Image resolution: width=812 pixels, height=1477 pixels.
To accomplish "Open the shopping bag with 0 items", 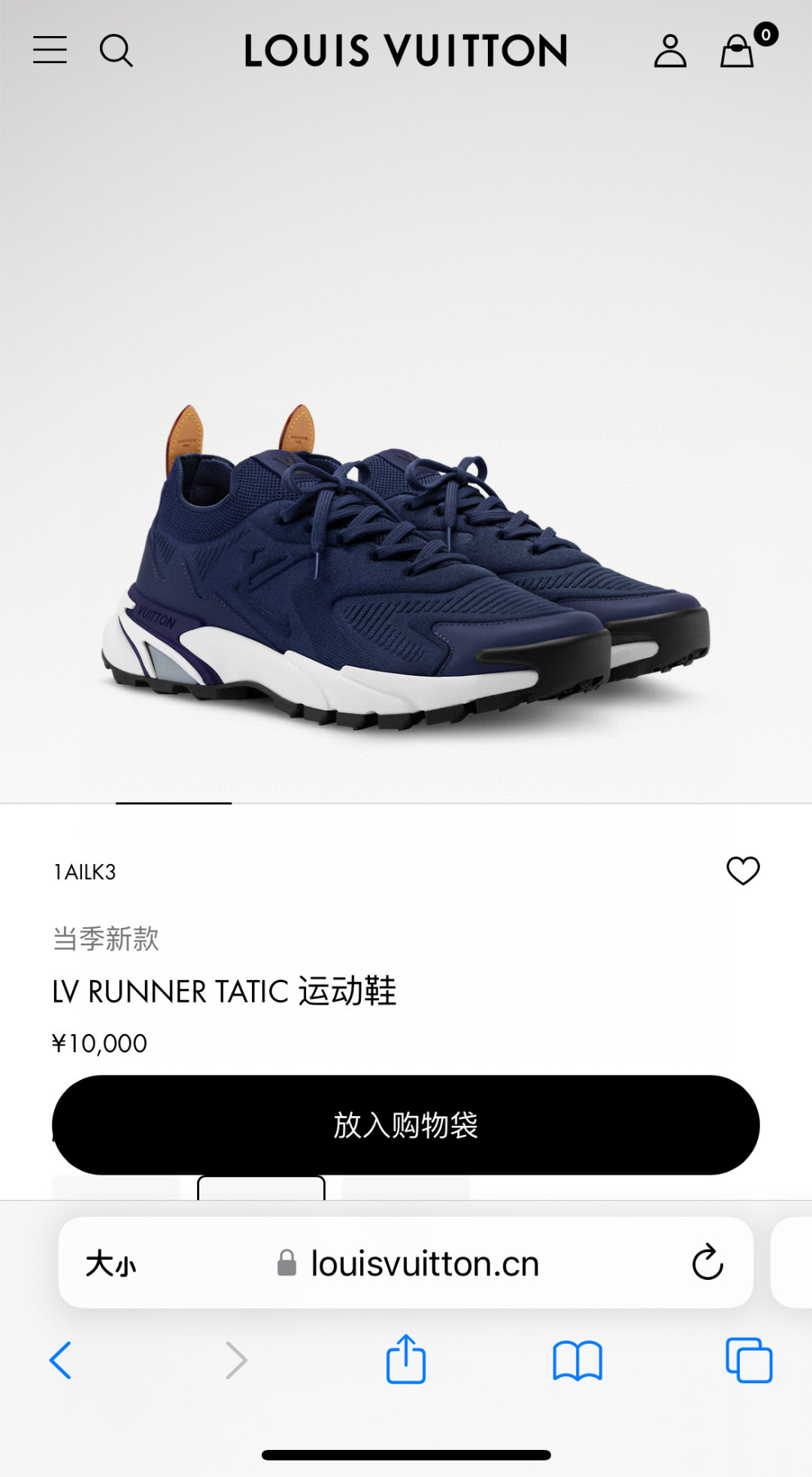I will tap(737, 51).
